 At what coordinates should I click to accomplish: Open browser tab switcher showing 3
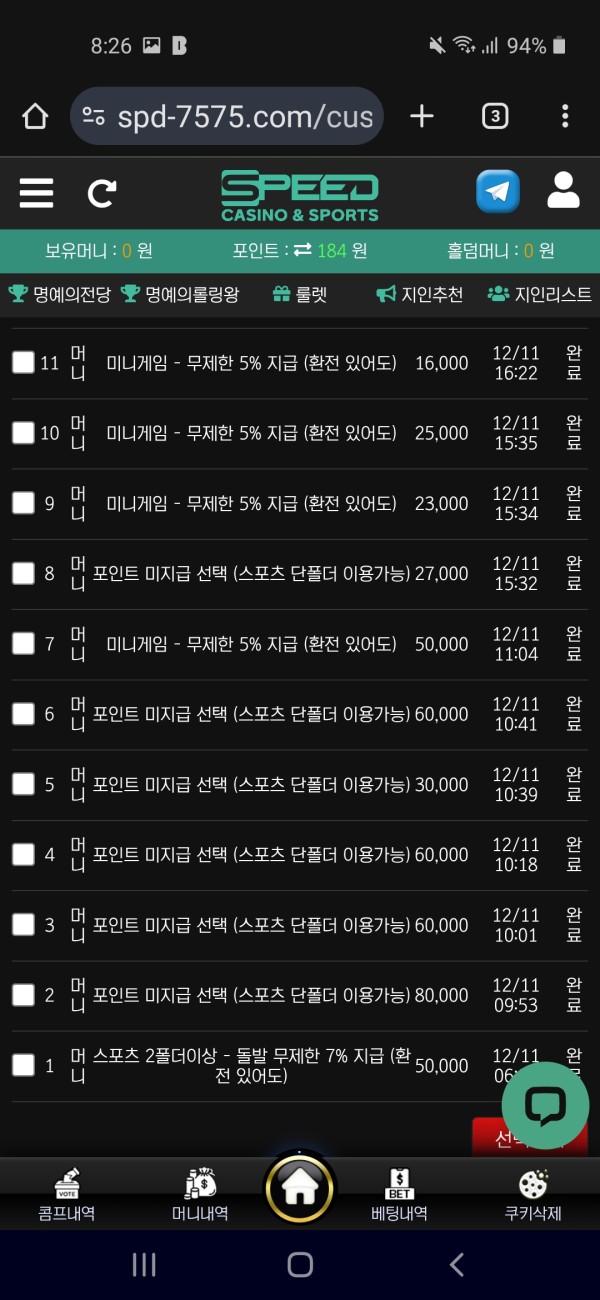click(494, 117)
